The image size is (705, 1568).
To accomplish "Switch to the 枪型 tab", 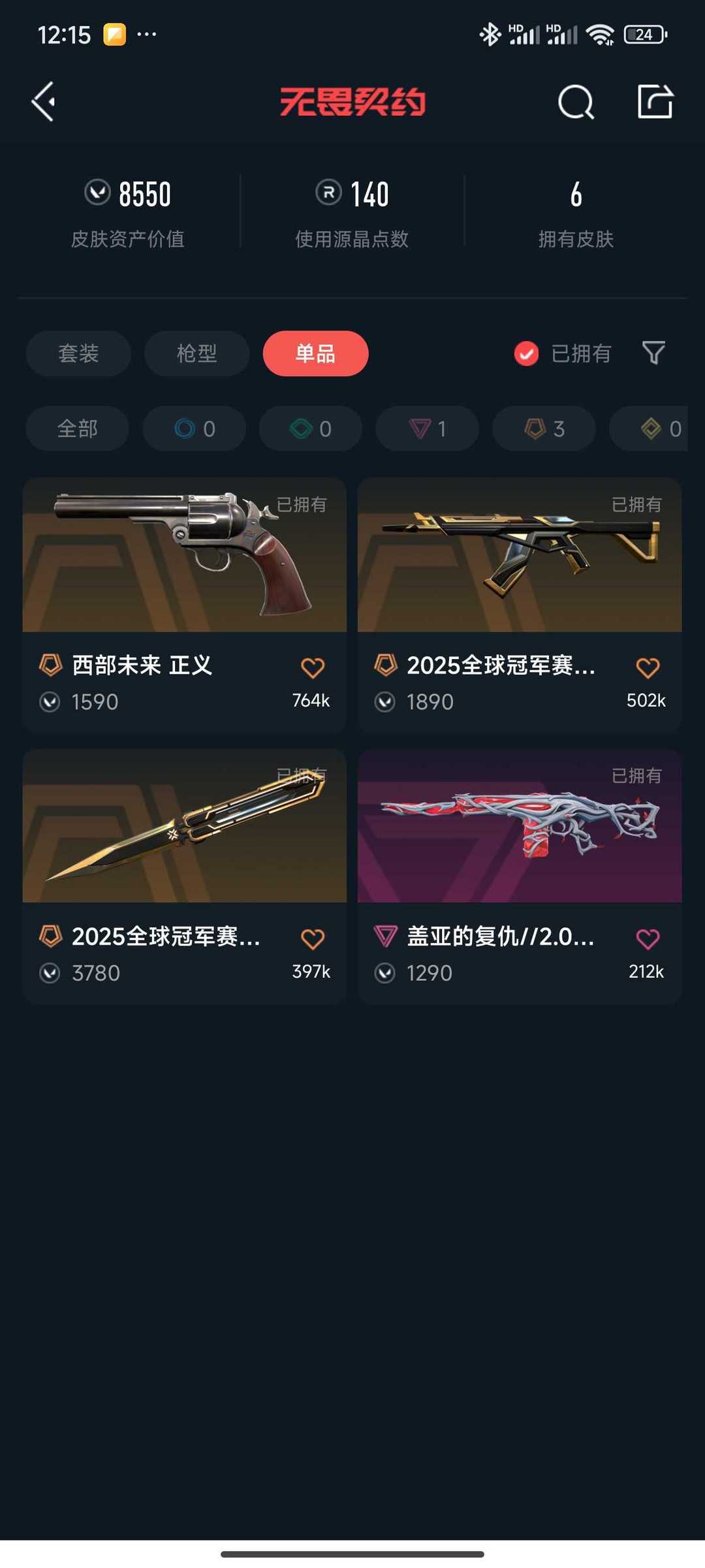I will (x=196, y=353).
